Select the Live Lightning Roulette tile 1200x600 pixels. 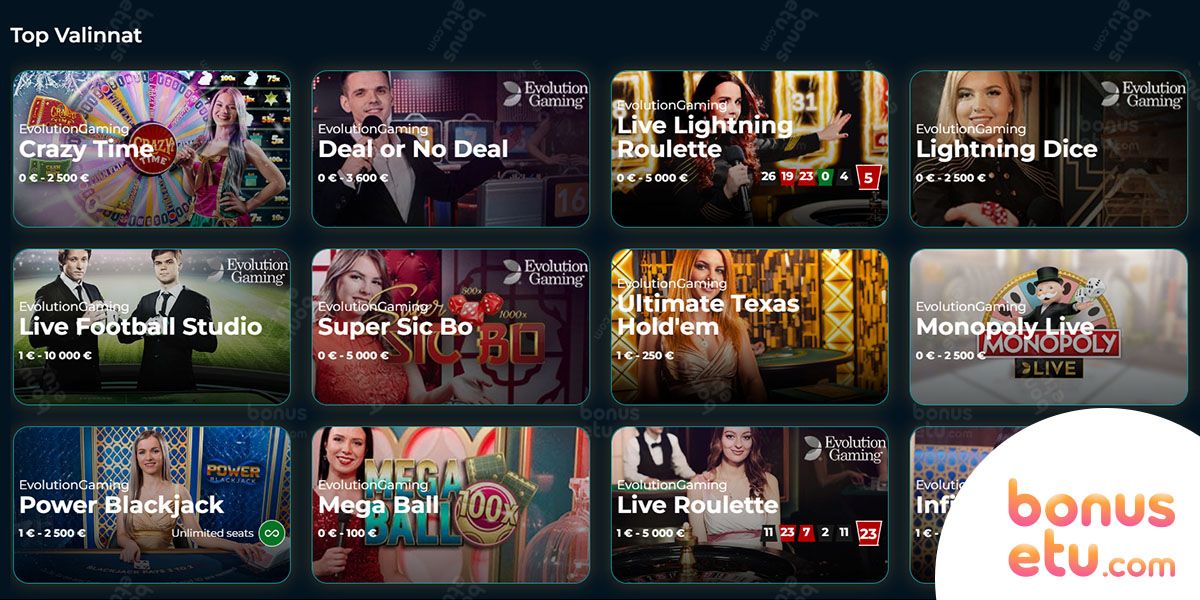[749, 149]
